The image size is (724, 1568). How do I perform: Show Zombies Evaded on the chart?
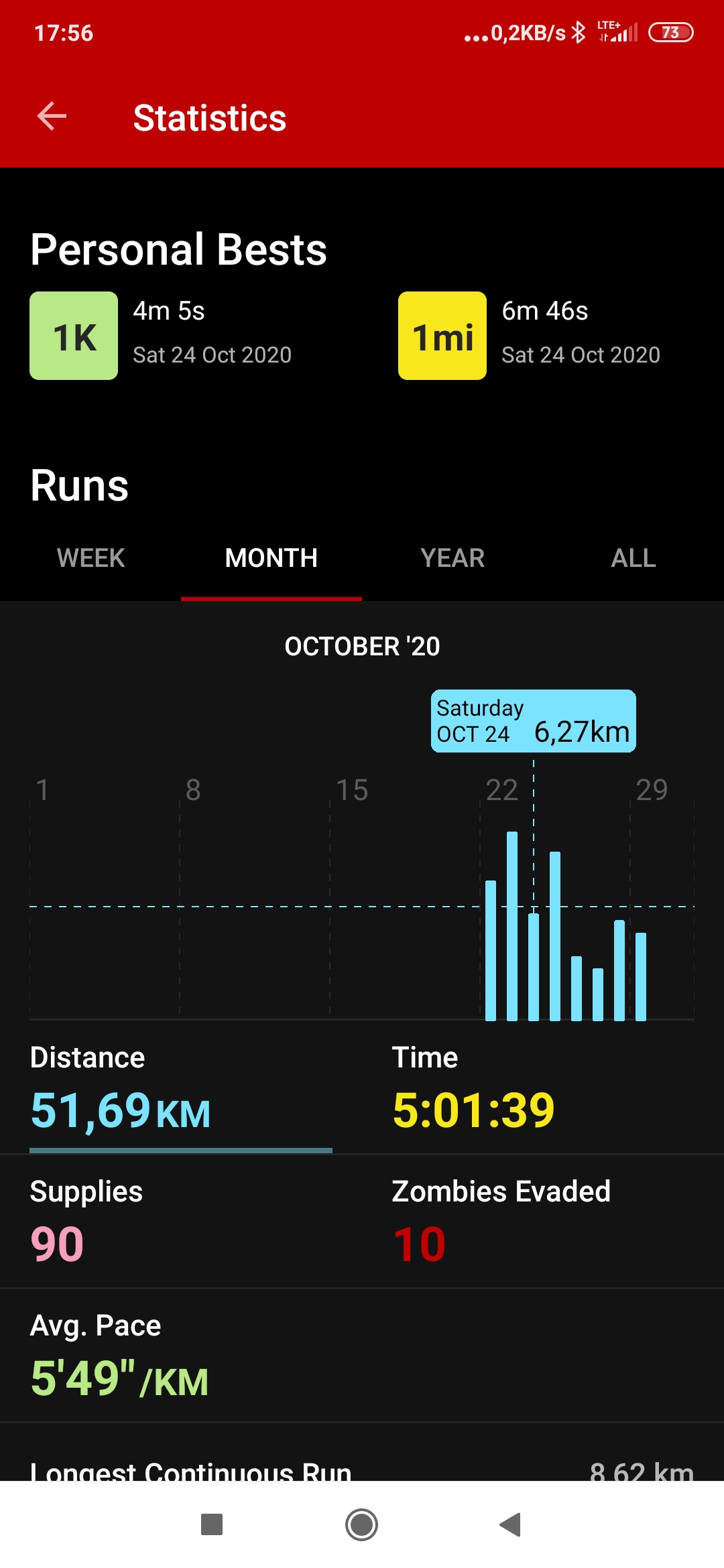click(543, 1222)
